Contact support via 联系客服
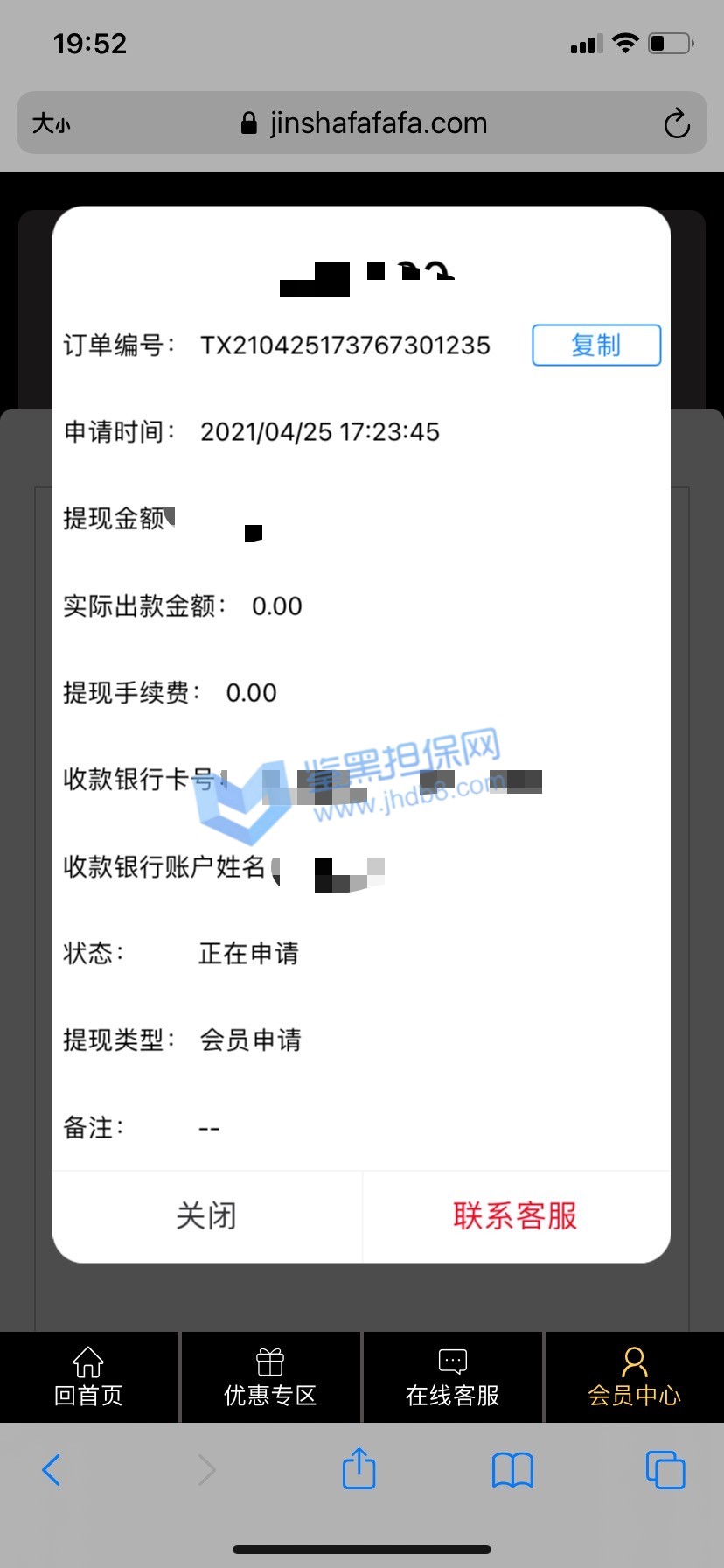724x1568 pixels. 515,1215
